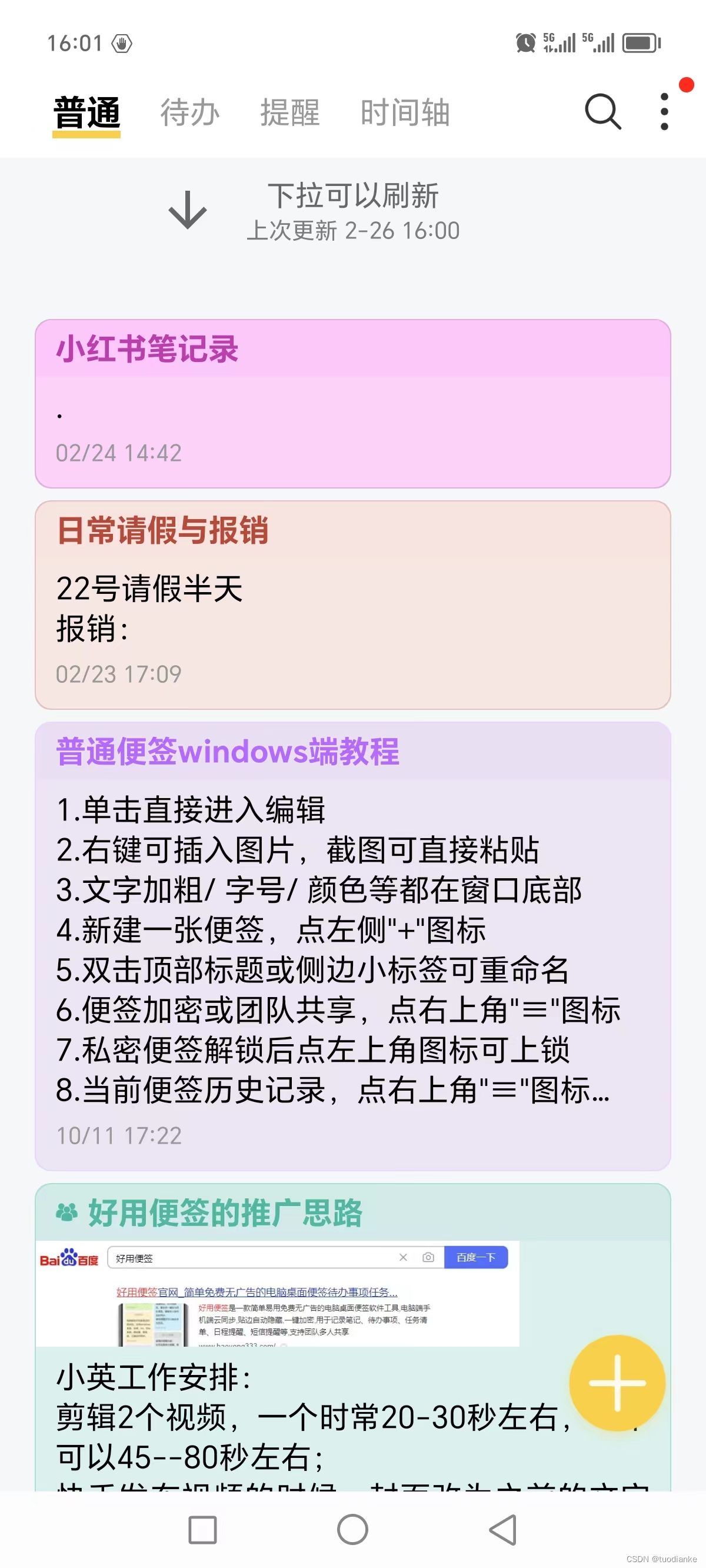Create a new note with plus button

617,1383
